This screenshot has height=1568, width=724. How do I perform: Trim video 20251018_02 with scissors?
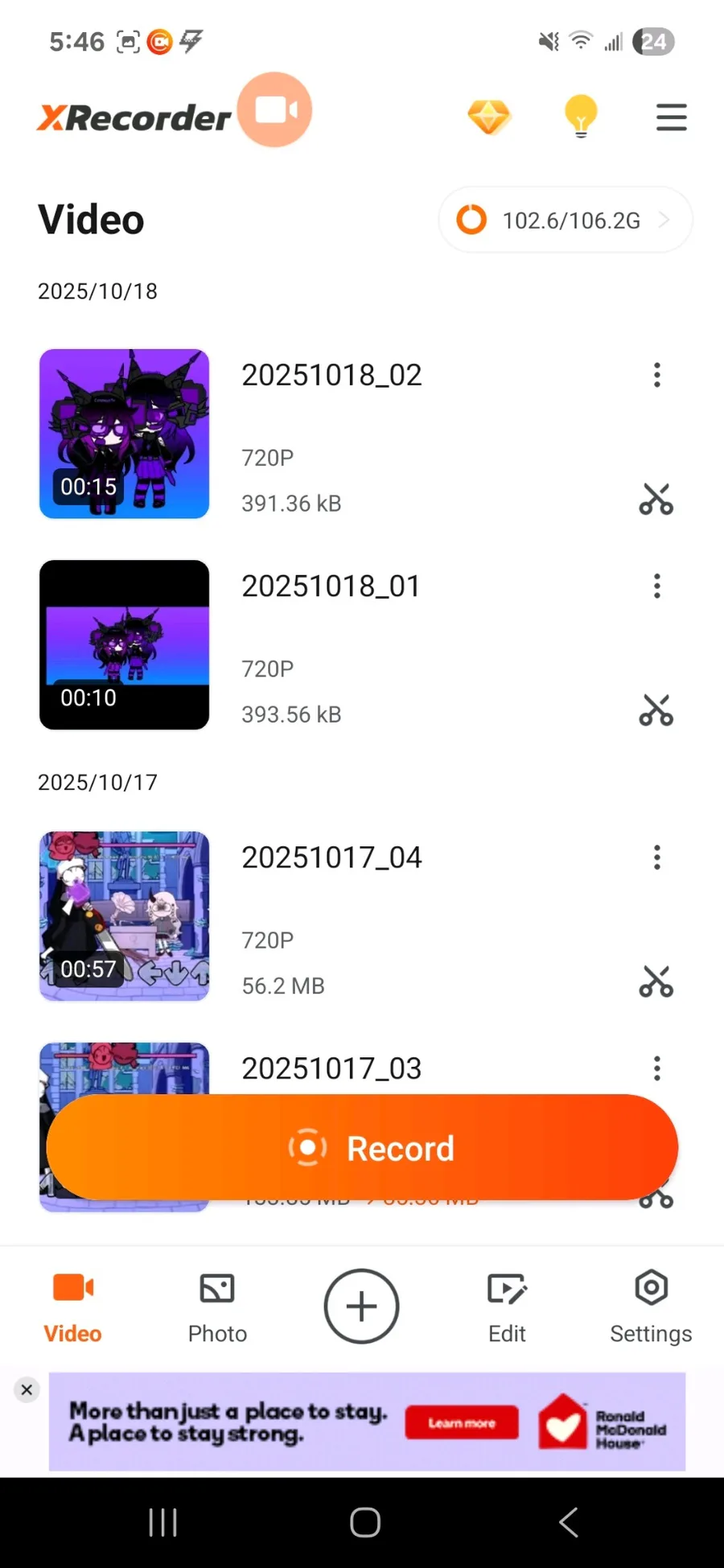click(x=656, y=500)
